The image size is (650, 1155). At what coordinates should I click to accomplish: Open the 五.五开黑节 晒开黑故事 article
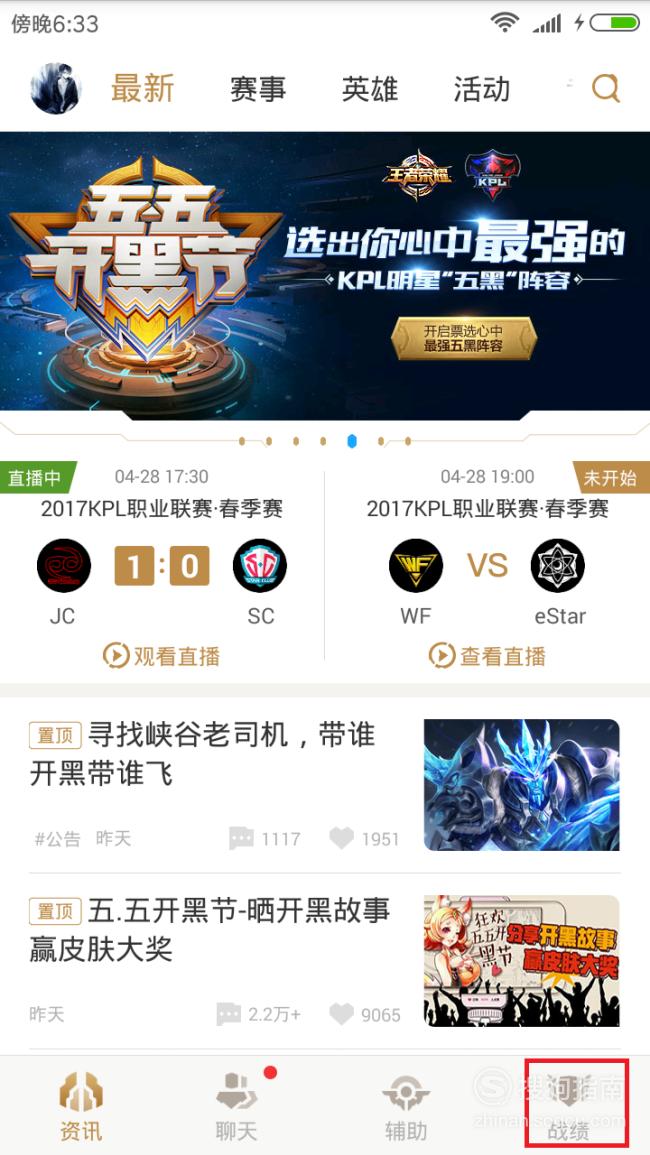(325, 961)
